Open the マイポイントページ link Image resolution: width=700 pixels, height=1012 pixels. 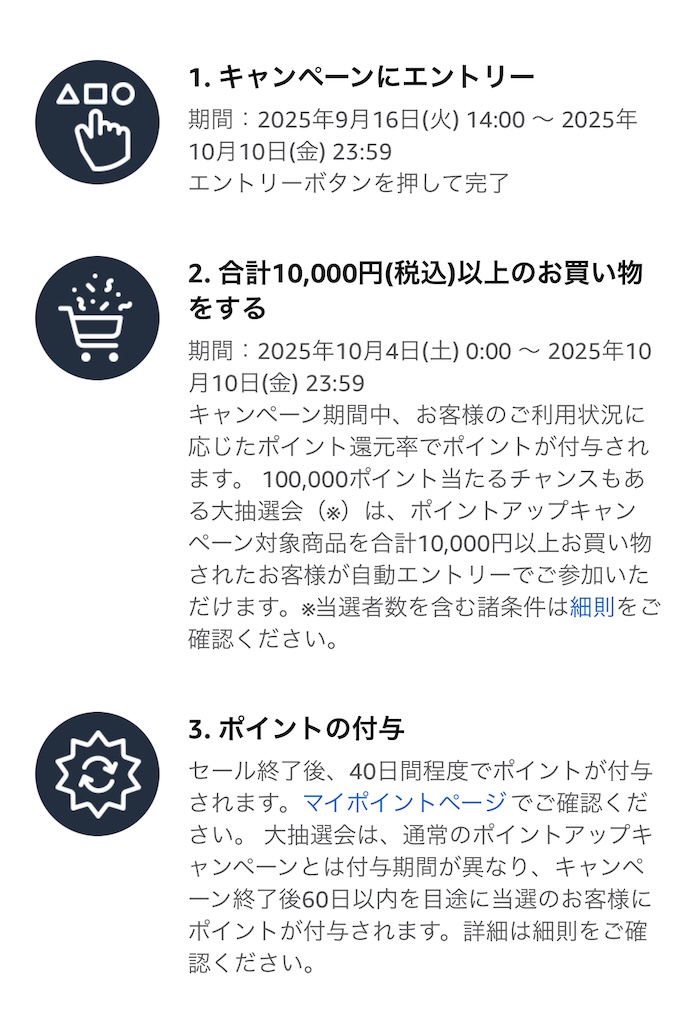pos(406,802)
